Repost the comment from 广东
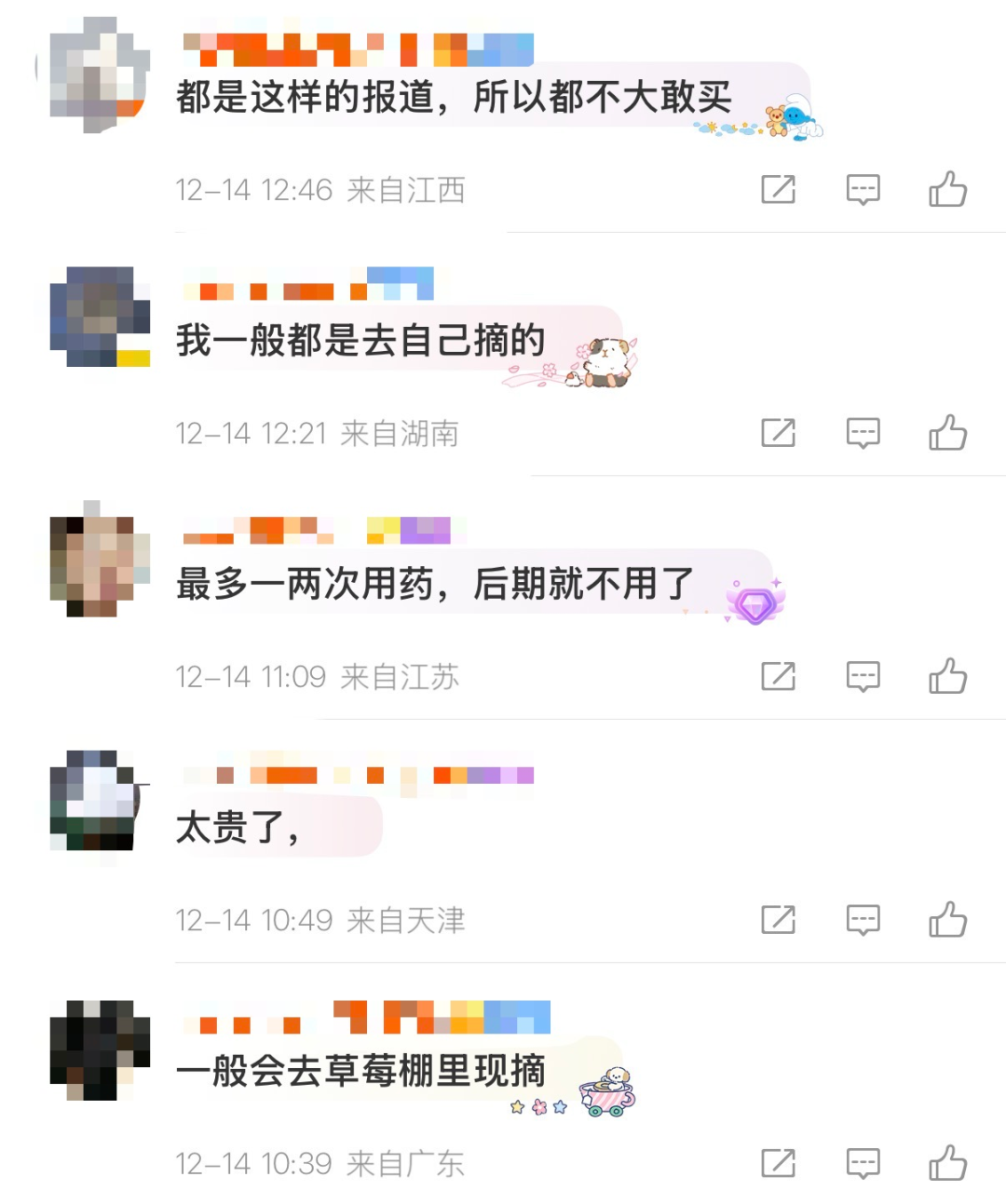Viewport: 1006px width, 1204px height. tap(778, 1163)
